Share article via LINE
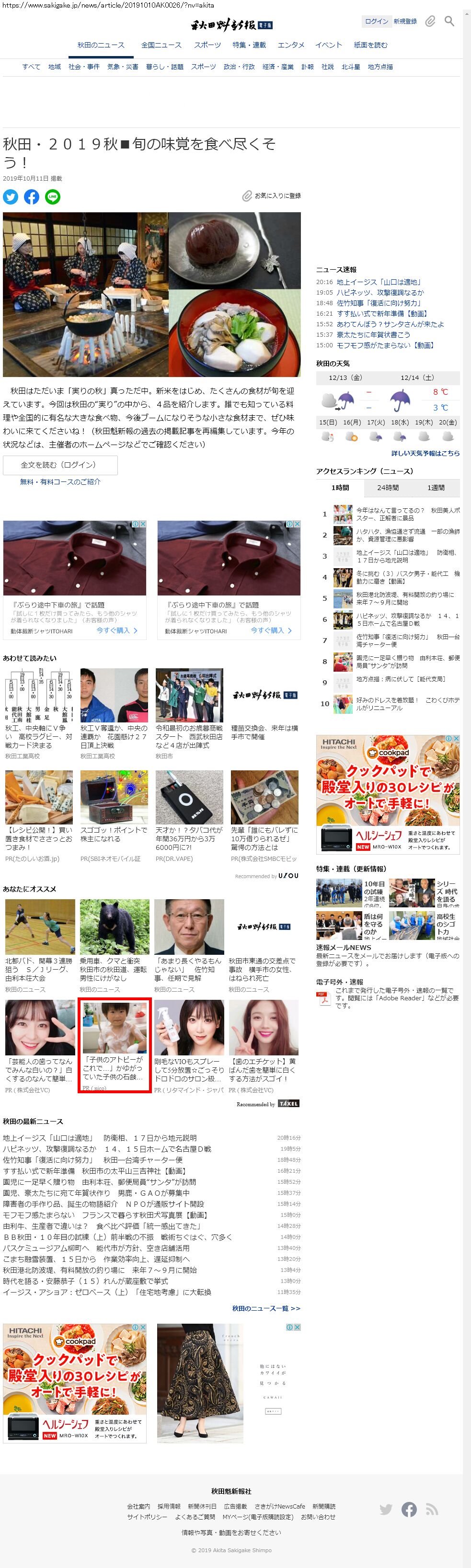Image resolution: width=471 pixels, height=1568 pixels. click(53, 196)
